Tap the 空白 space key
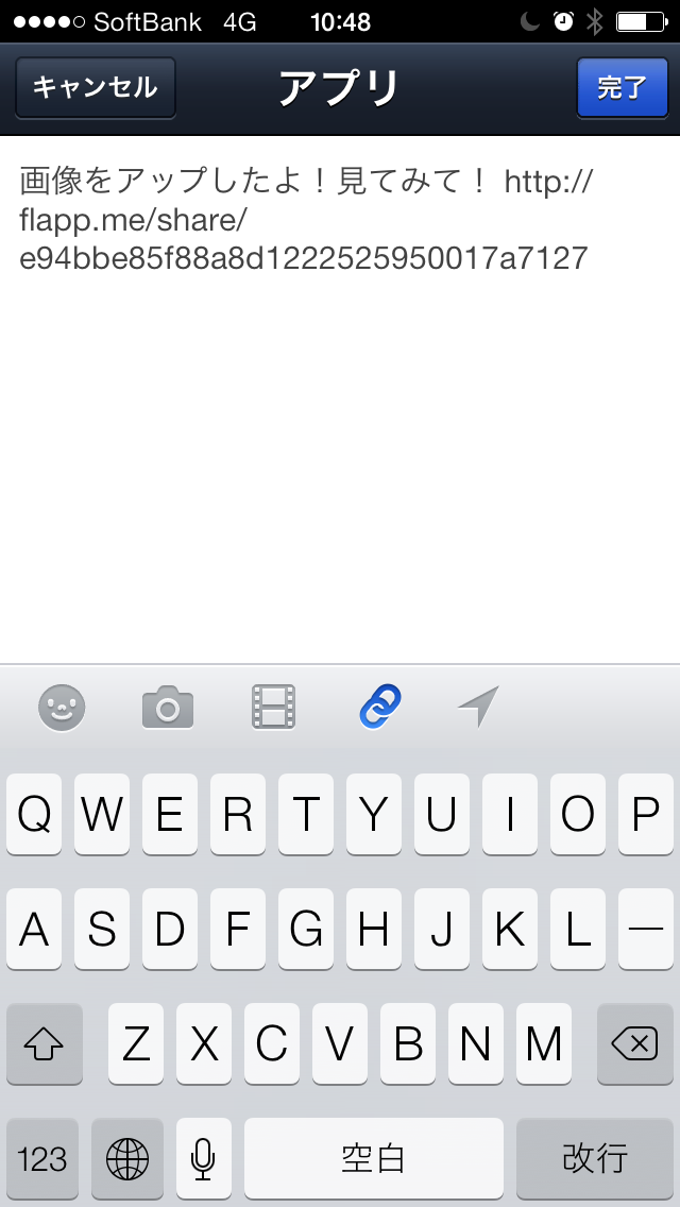Viewport: 680px width, 1207px height. pyautogui.click(x=373, y=1159)
